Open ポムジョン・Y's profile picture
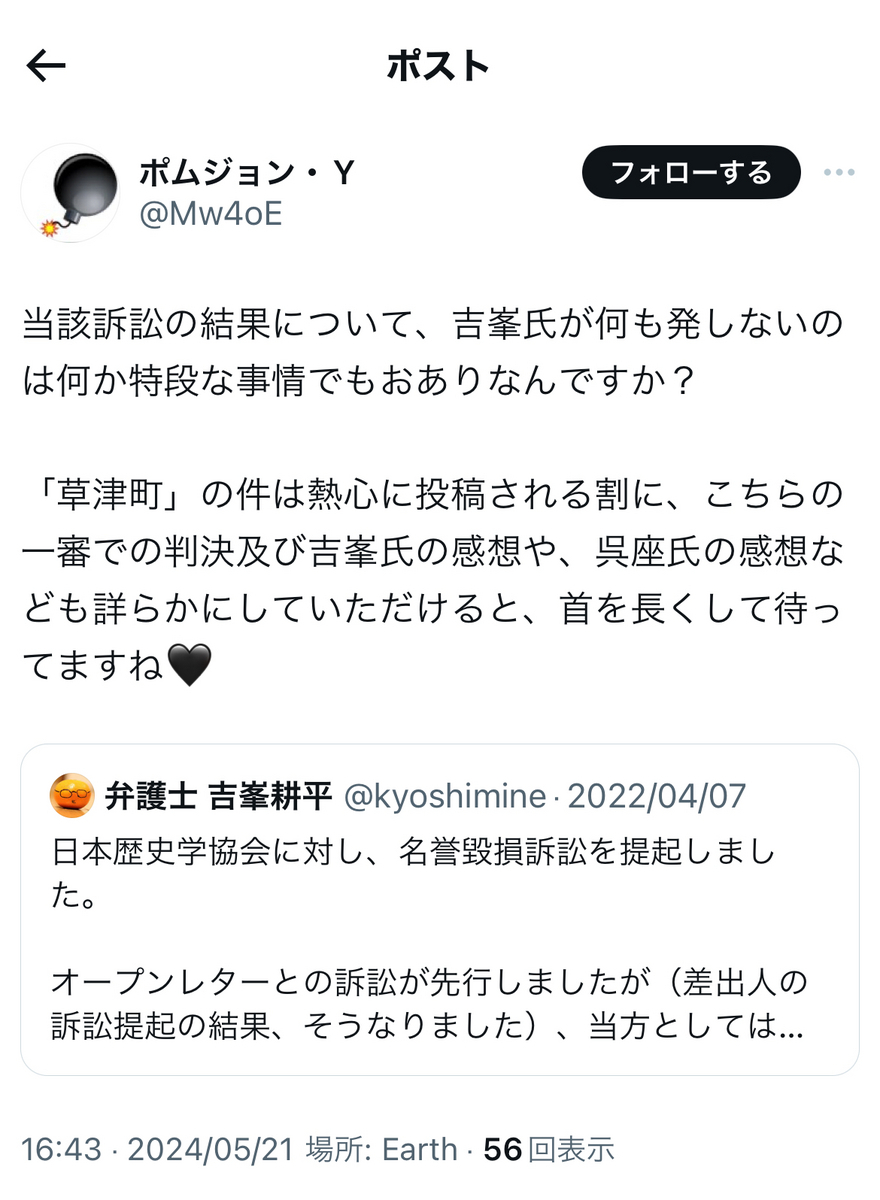This screenshot has width=880, height=1200. coord(70,192)
